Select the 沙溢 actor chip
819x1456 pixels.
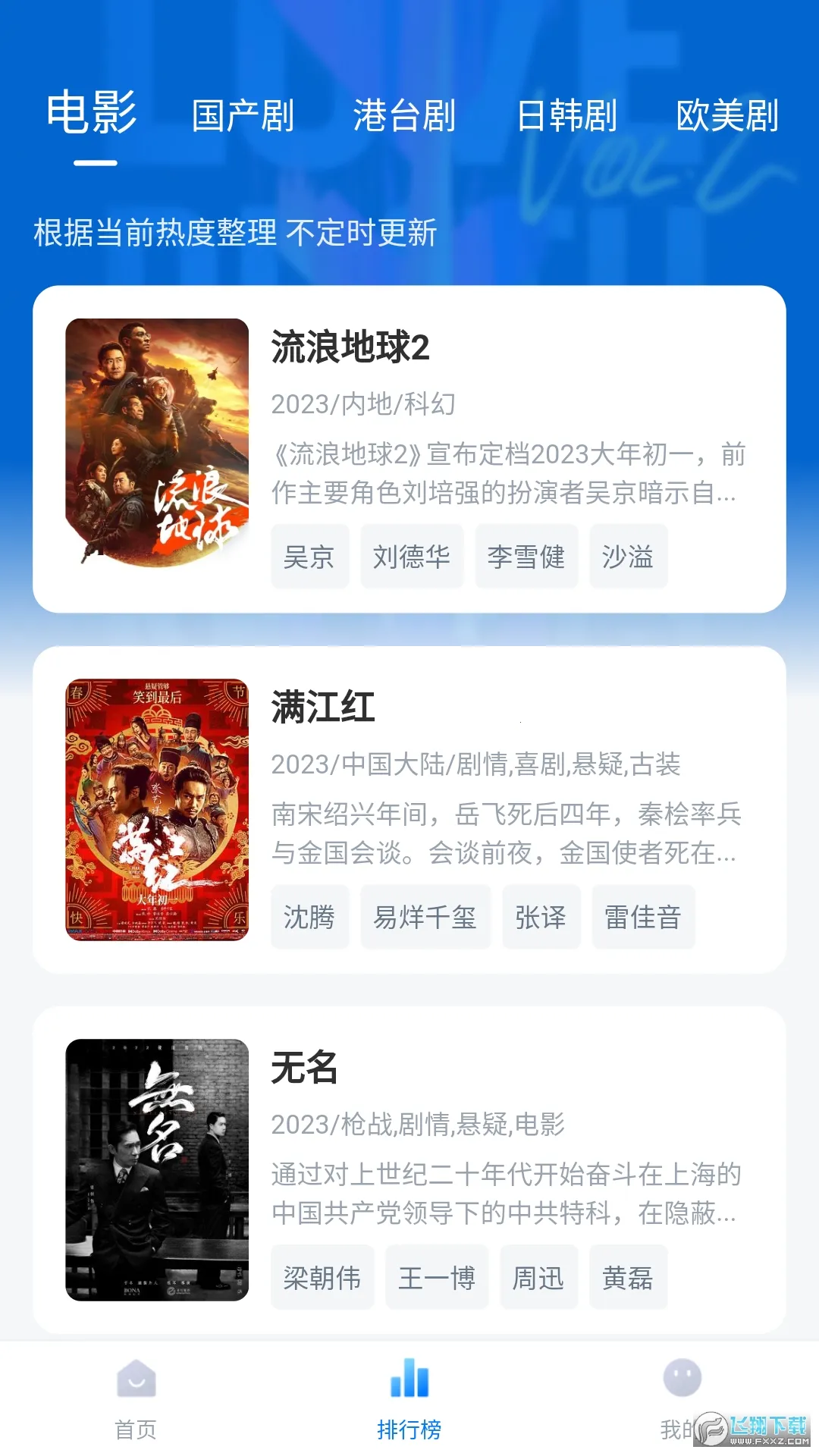point(628,557)
